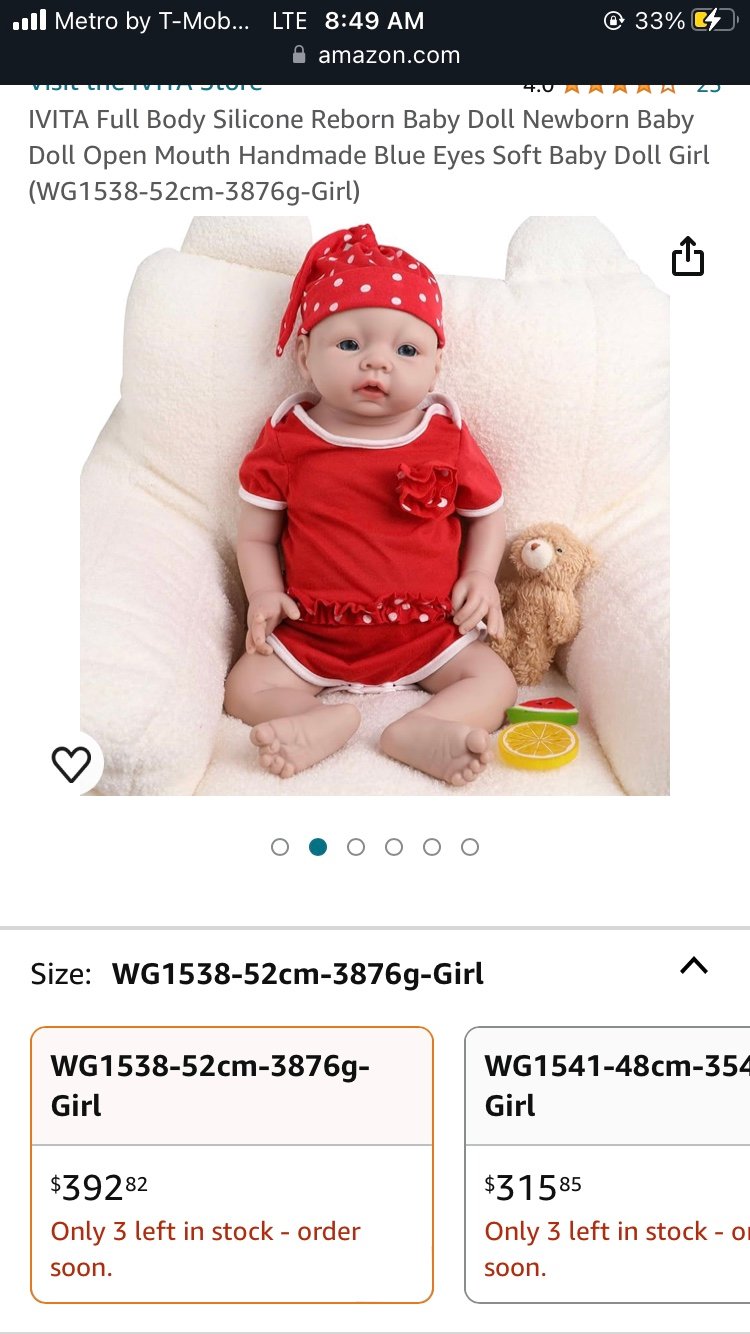Open the star rating reviews
This screenshot has width=750, height=1334.
[620, 88]
